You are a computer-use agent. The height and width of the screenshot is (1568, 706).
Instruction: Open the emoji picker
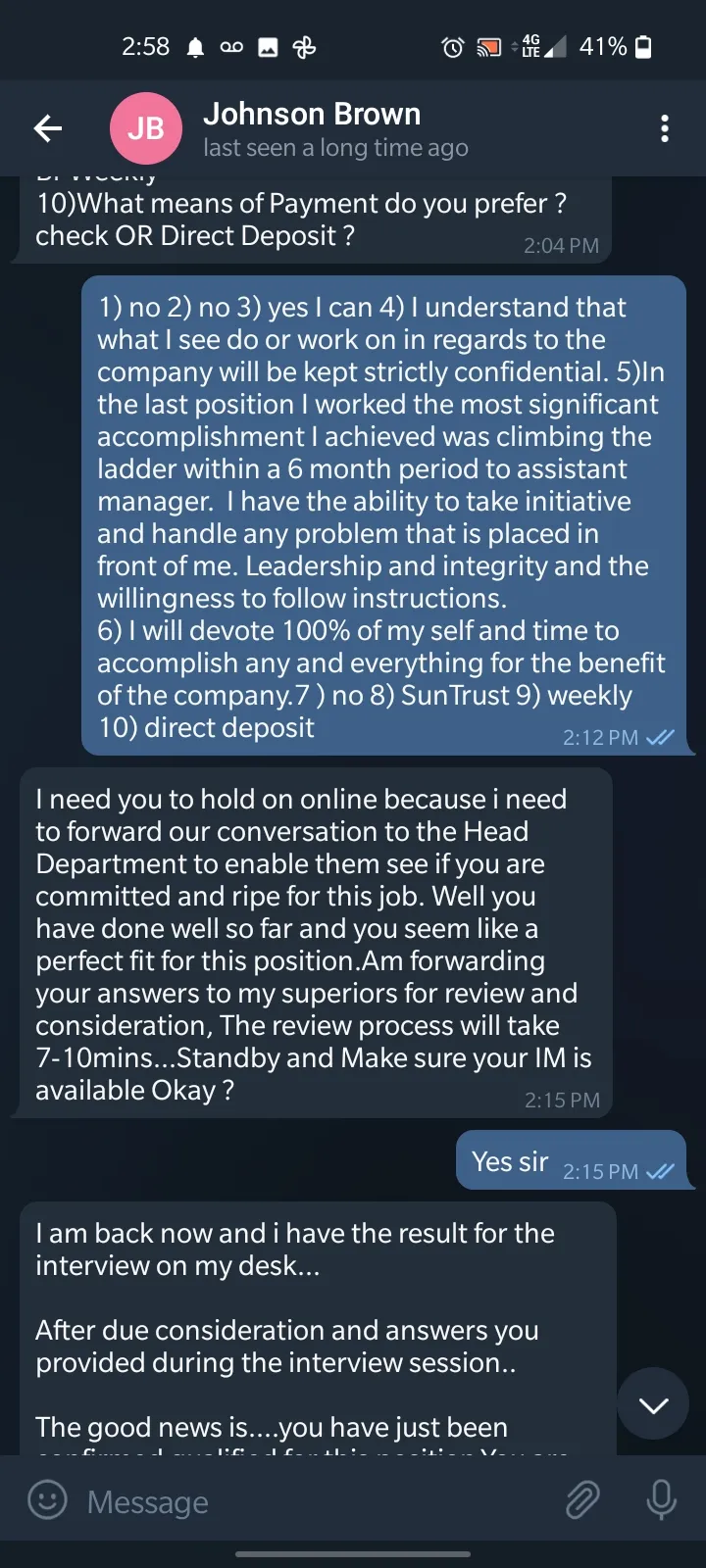click(47, 1500)
